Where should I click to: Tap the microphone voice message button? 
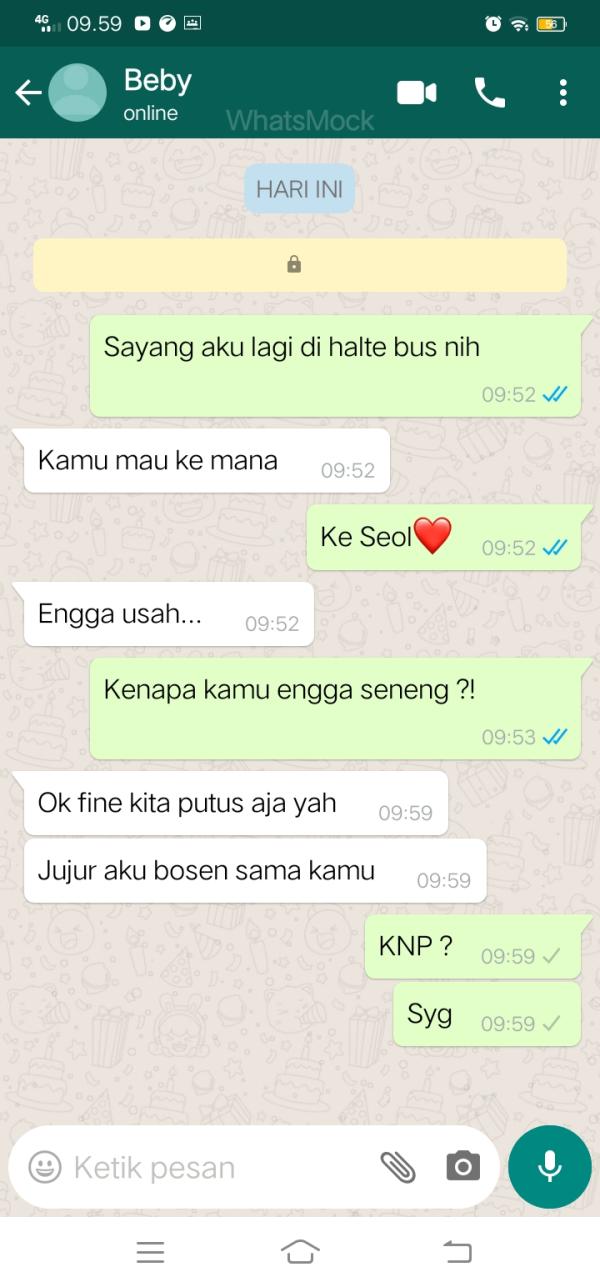pos(549,1166)
